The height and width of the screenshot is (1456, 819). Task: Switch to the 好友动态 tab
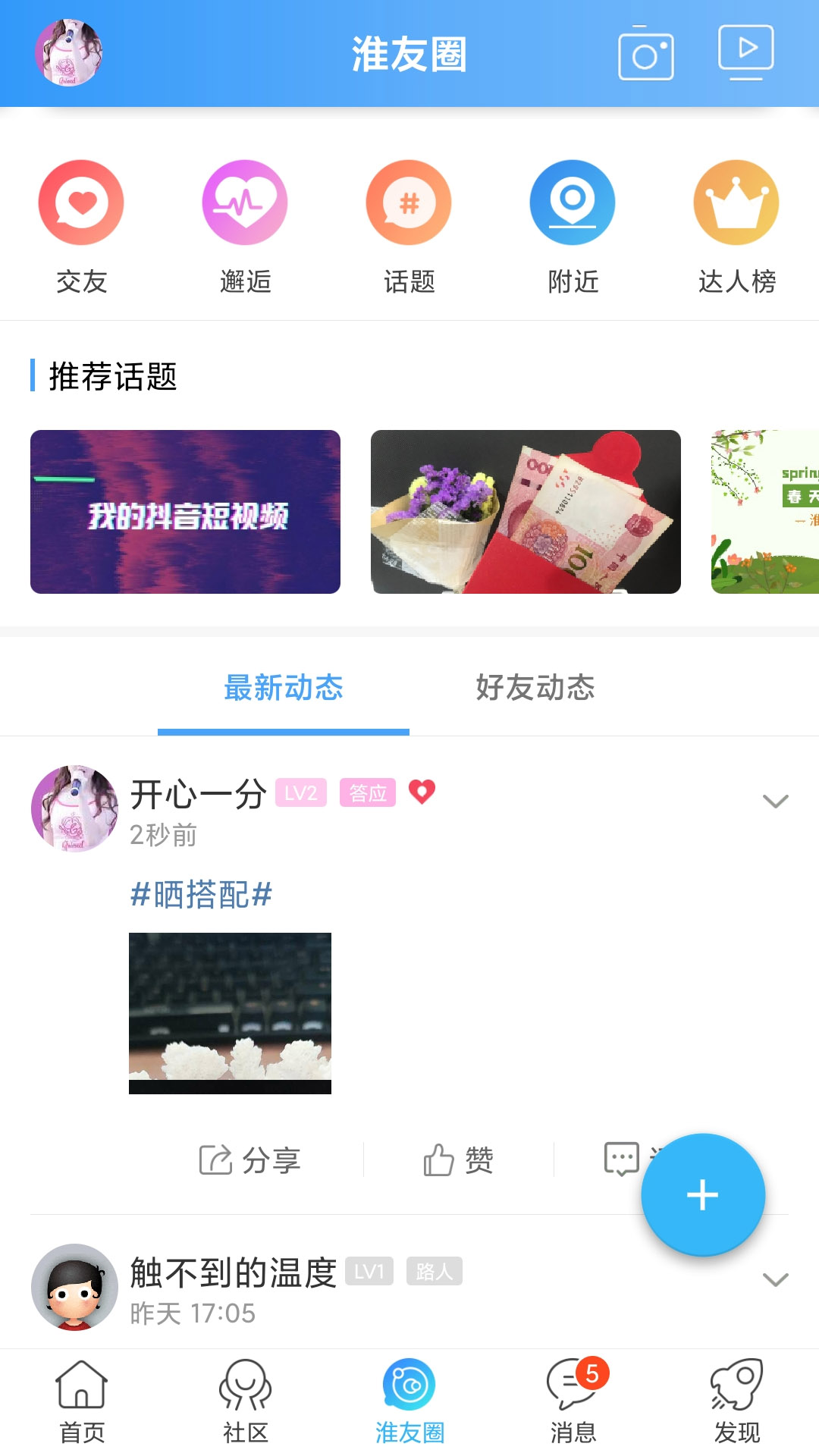click(x=536, y=688)
